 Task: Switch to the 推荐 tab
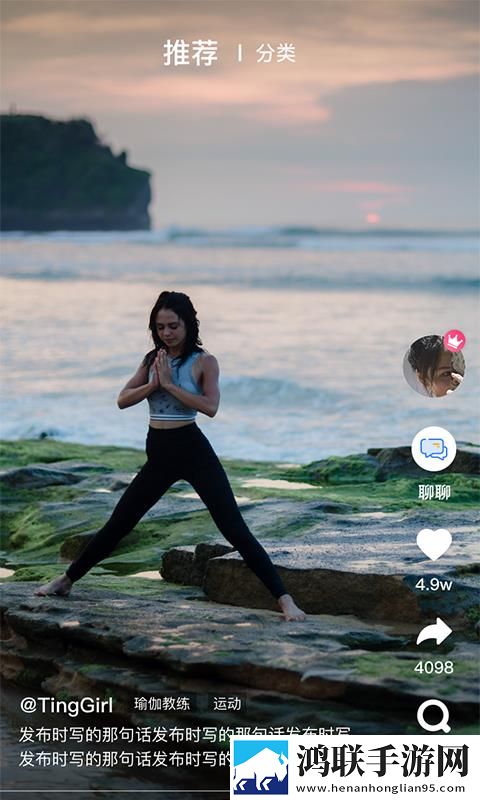coord(190,53)
